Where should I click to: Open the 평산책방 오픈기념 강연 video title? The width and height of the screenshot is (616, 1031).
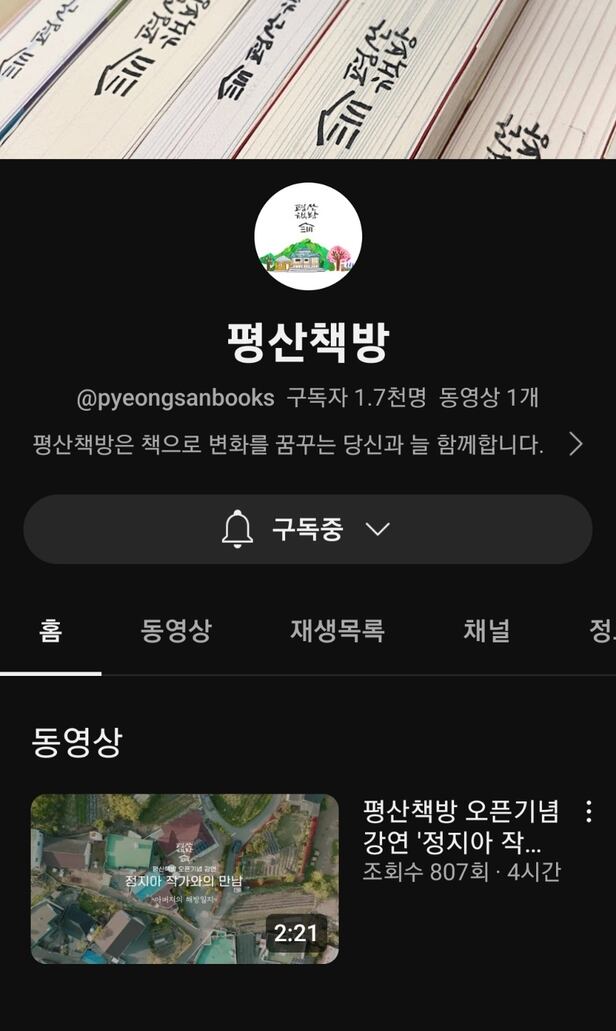(x=460, y=824)
